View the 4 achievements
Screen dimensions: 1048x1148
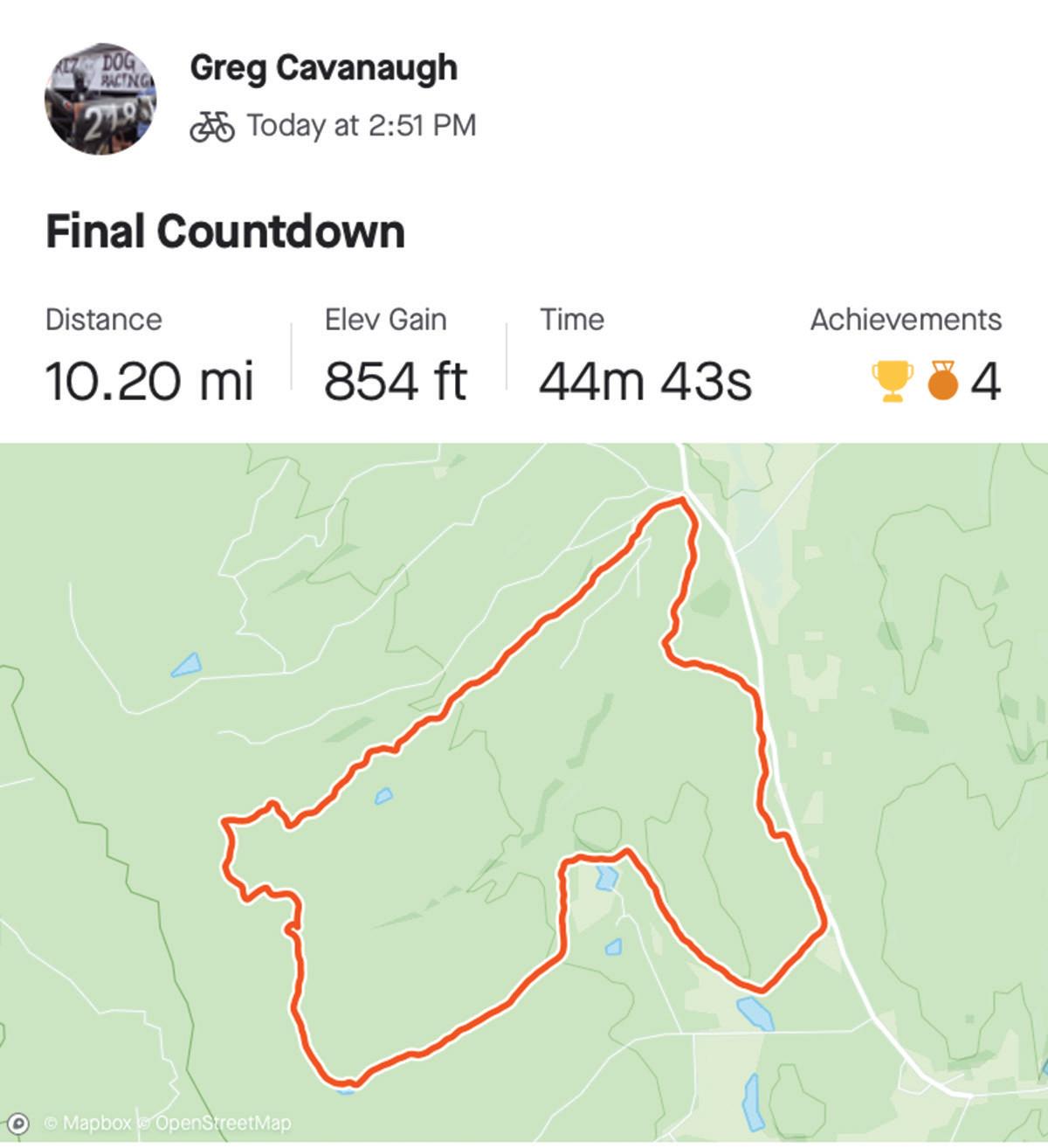936,381
